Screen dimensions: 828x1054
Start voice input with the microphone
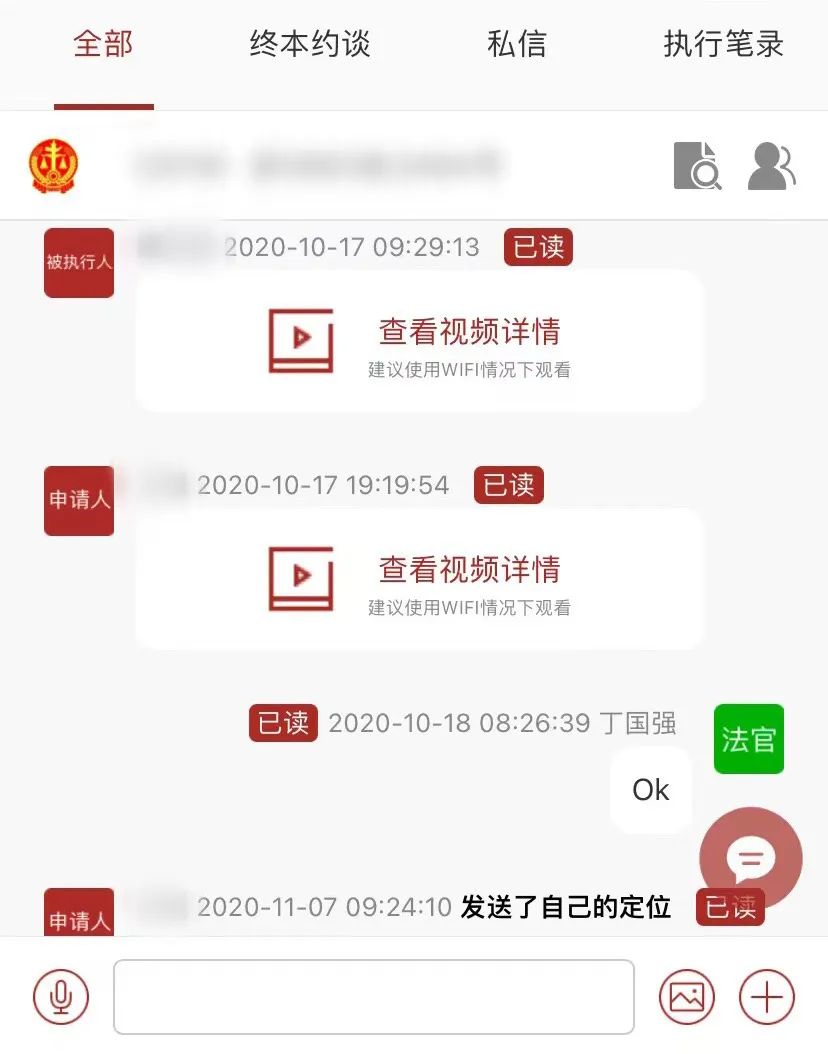[x=61, y=997]
